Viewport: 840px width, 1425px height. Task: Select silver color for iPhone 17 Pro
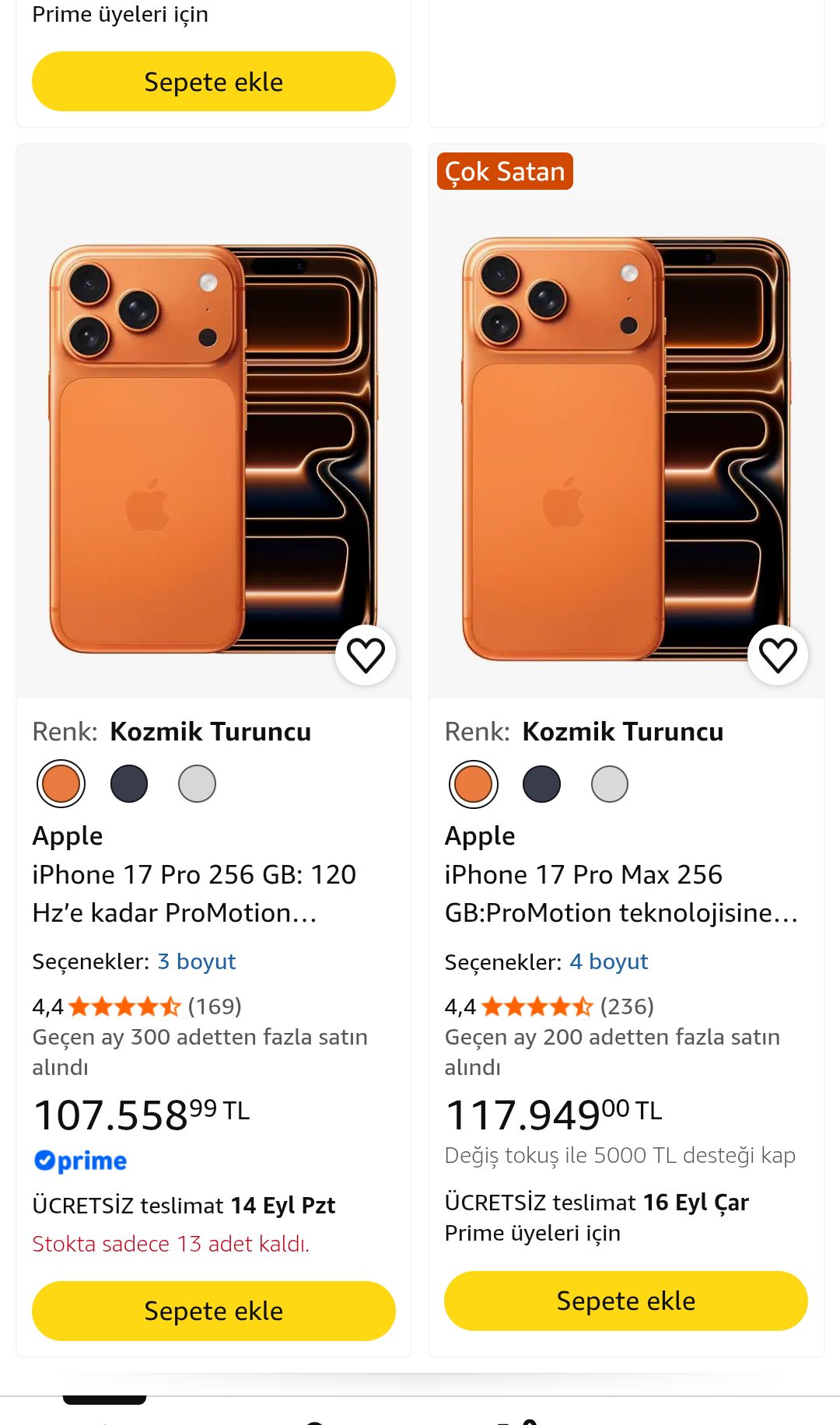click(197, 783)
